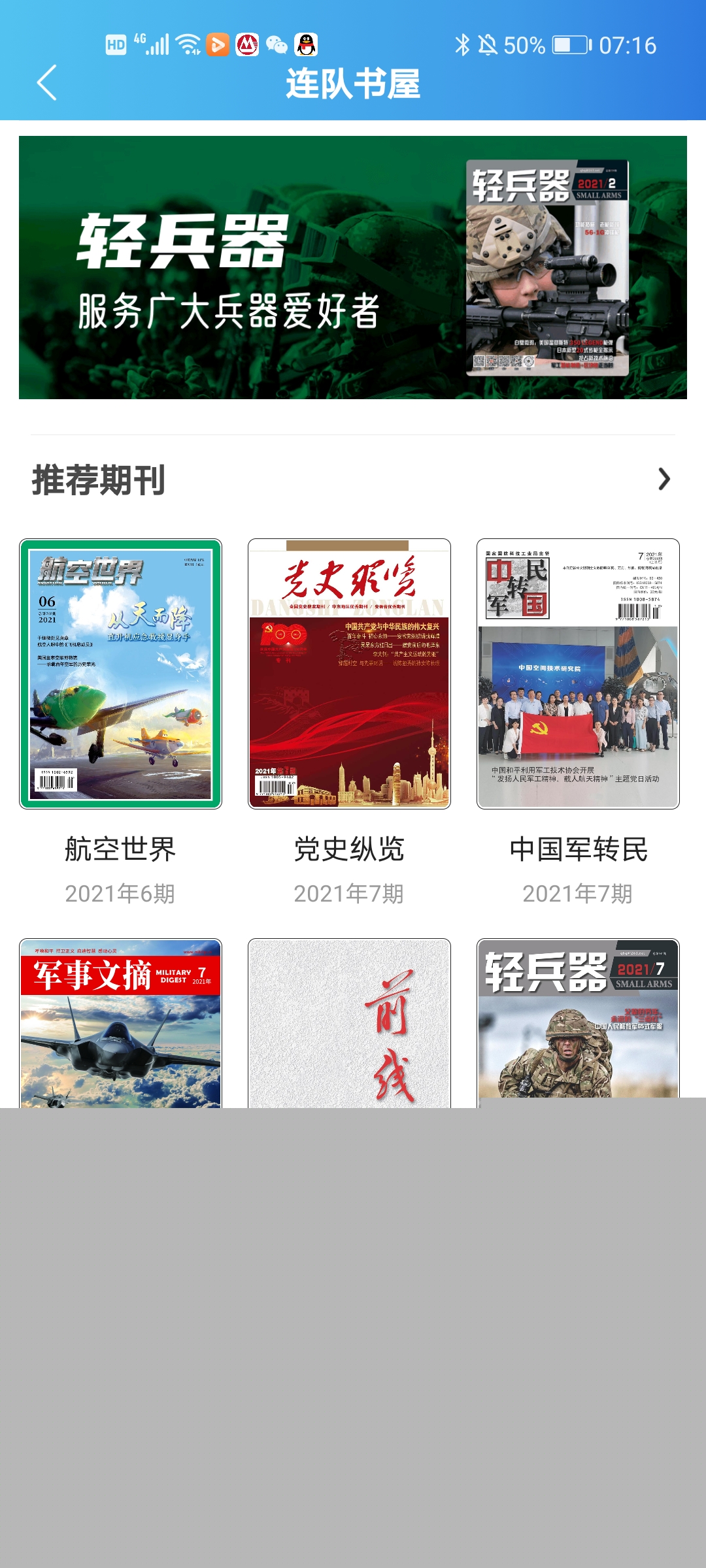The image size is (706, 1568).
Task: Open 党史纵览 2021年7期 magazine
Action: (349, 674)
